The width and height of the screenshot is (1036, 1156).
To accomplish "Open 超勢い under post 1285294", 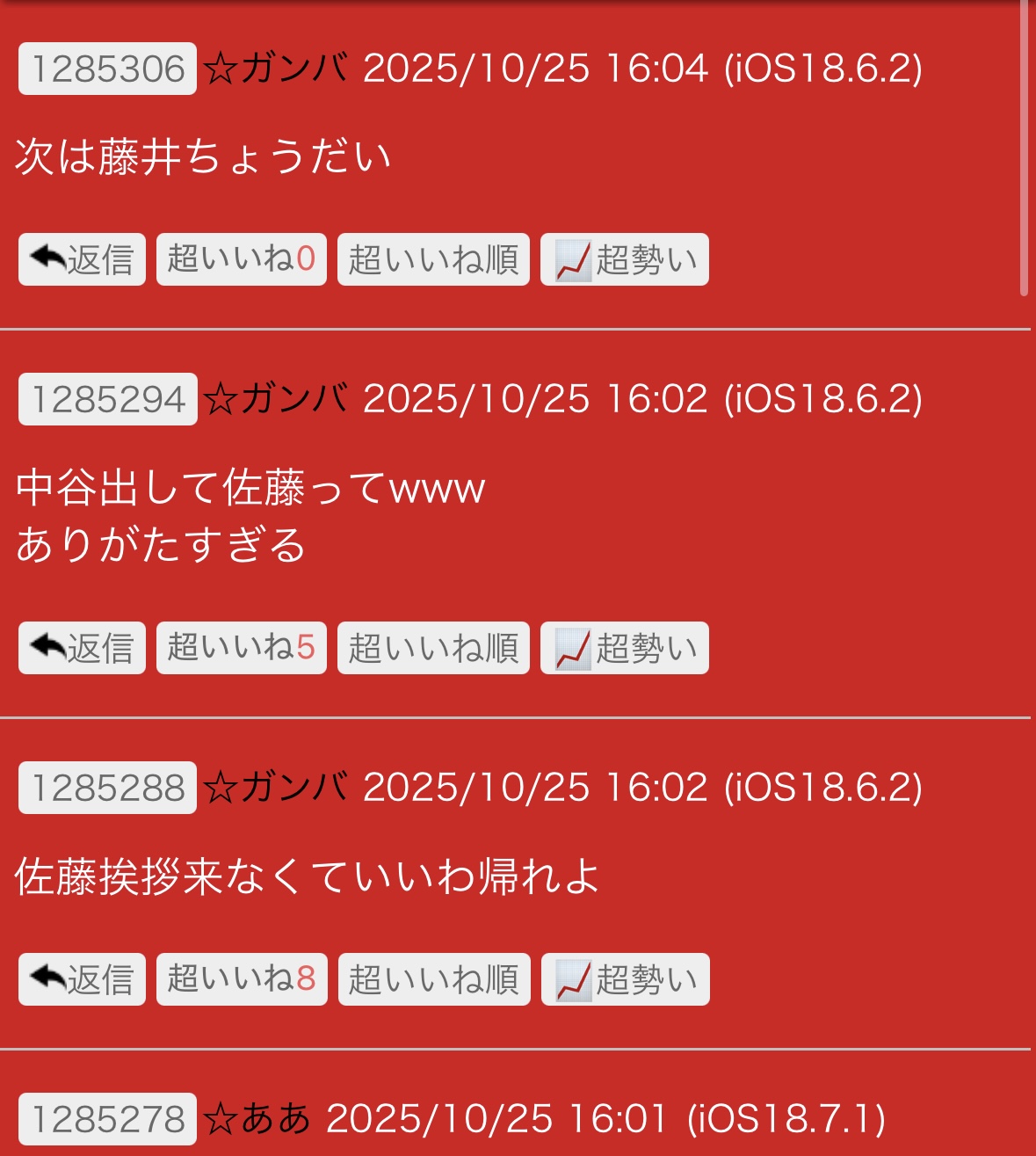I will tap(625, 648).
